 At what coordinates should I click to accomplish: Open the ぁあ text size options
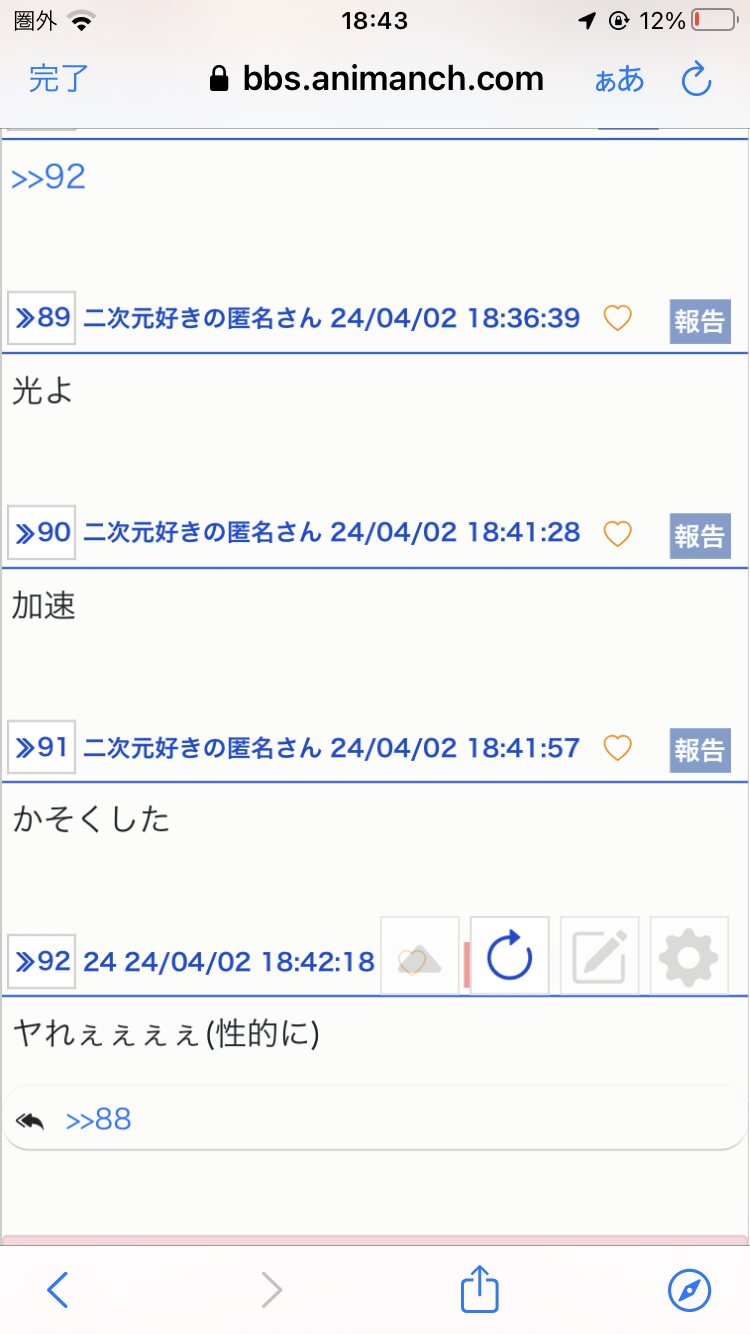coord(619,79)
